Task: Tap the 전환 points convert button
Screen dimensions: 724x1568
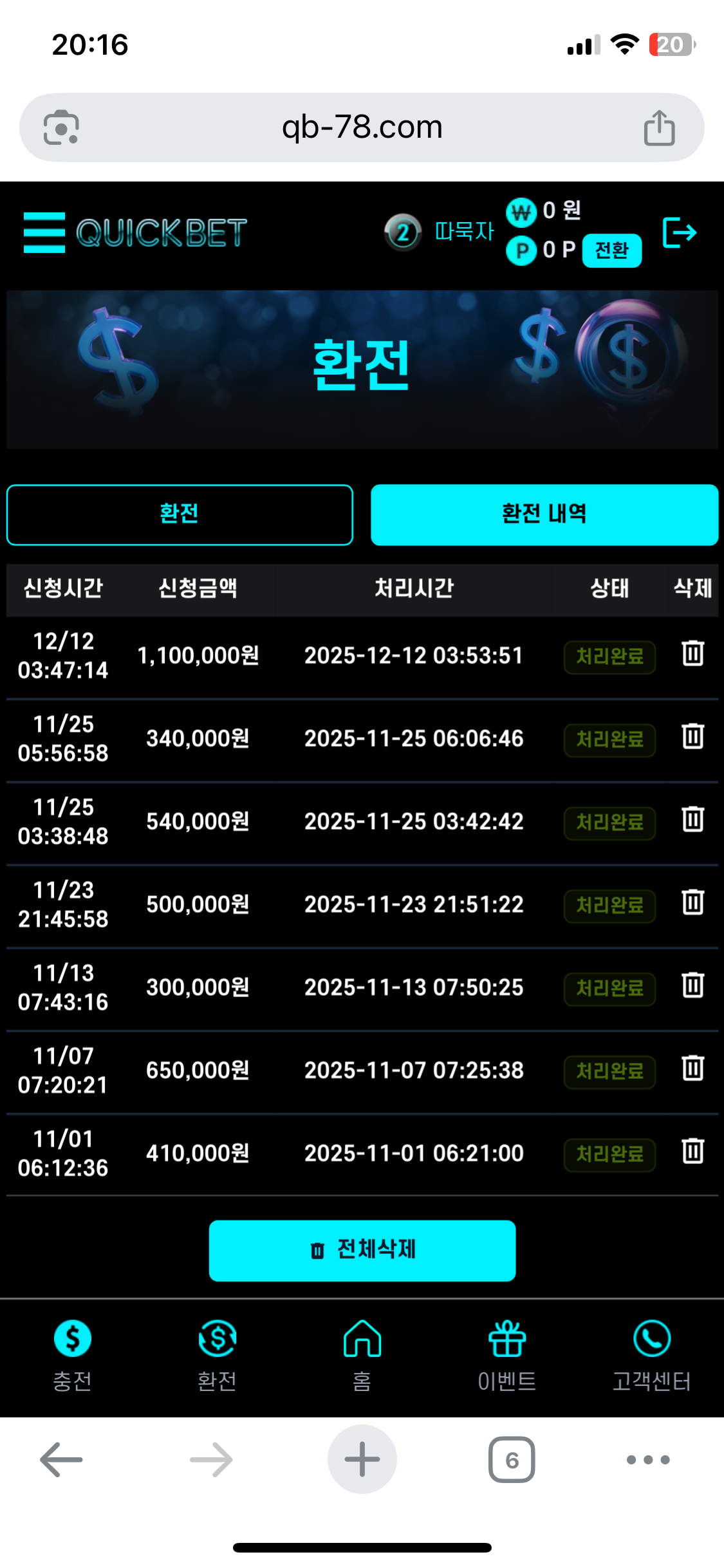Action: pos(611,250)
